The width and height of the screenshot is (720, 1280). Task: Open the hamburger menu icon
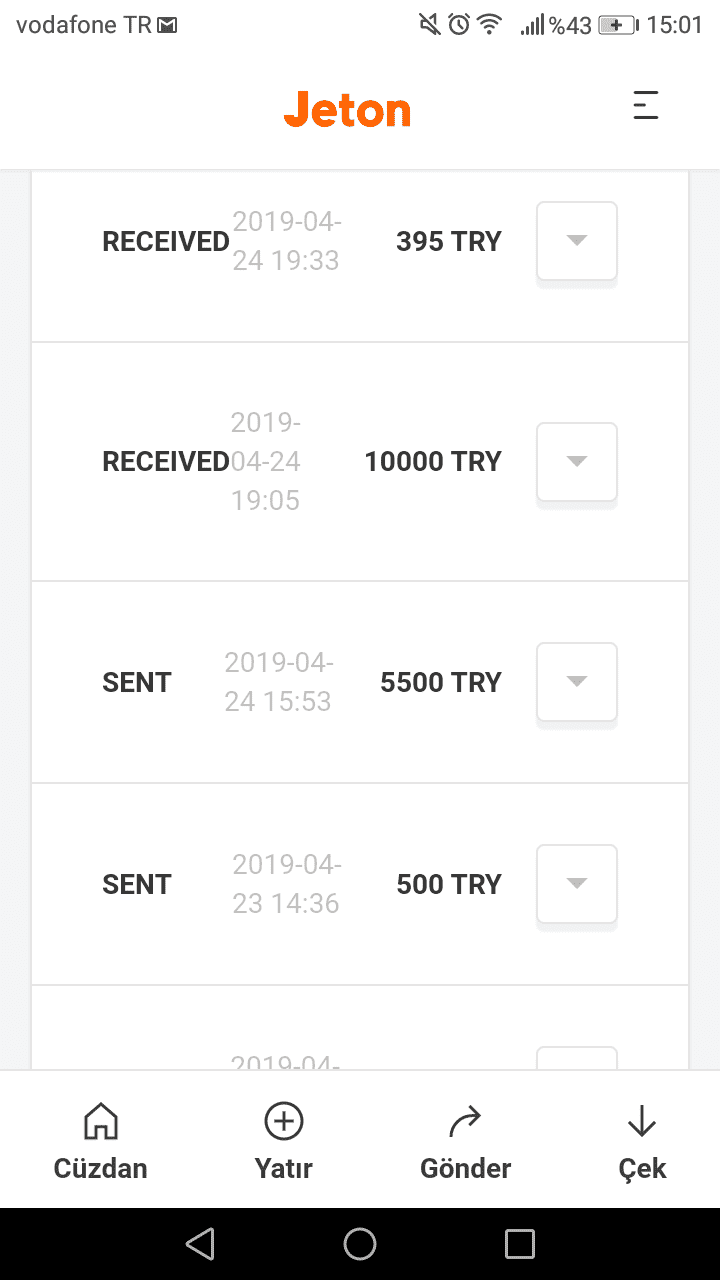pyautogui.click(x=646, y=106)
